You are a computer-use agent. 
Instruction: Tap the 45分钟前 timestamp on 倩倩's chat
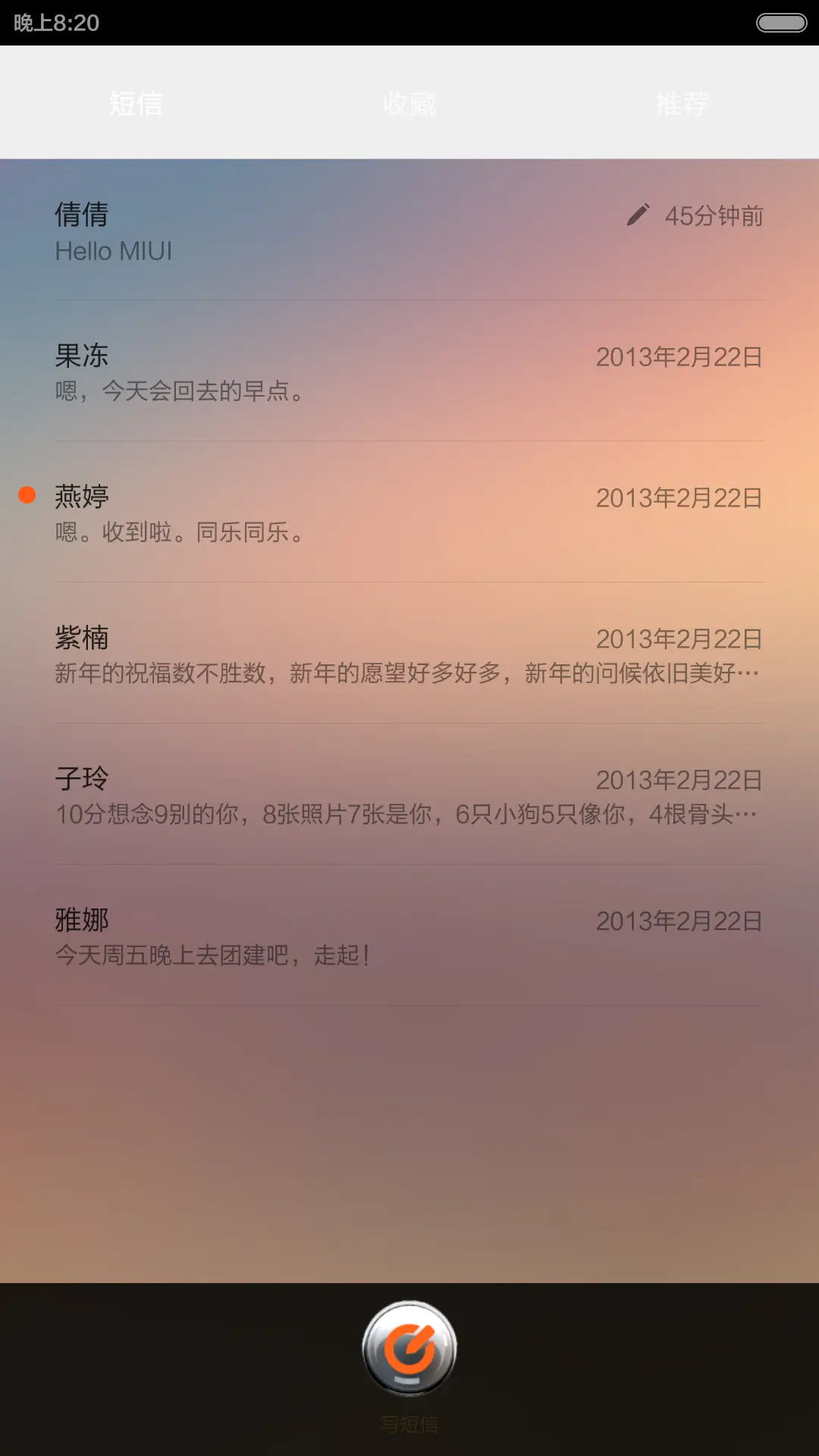(714, 216)
